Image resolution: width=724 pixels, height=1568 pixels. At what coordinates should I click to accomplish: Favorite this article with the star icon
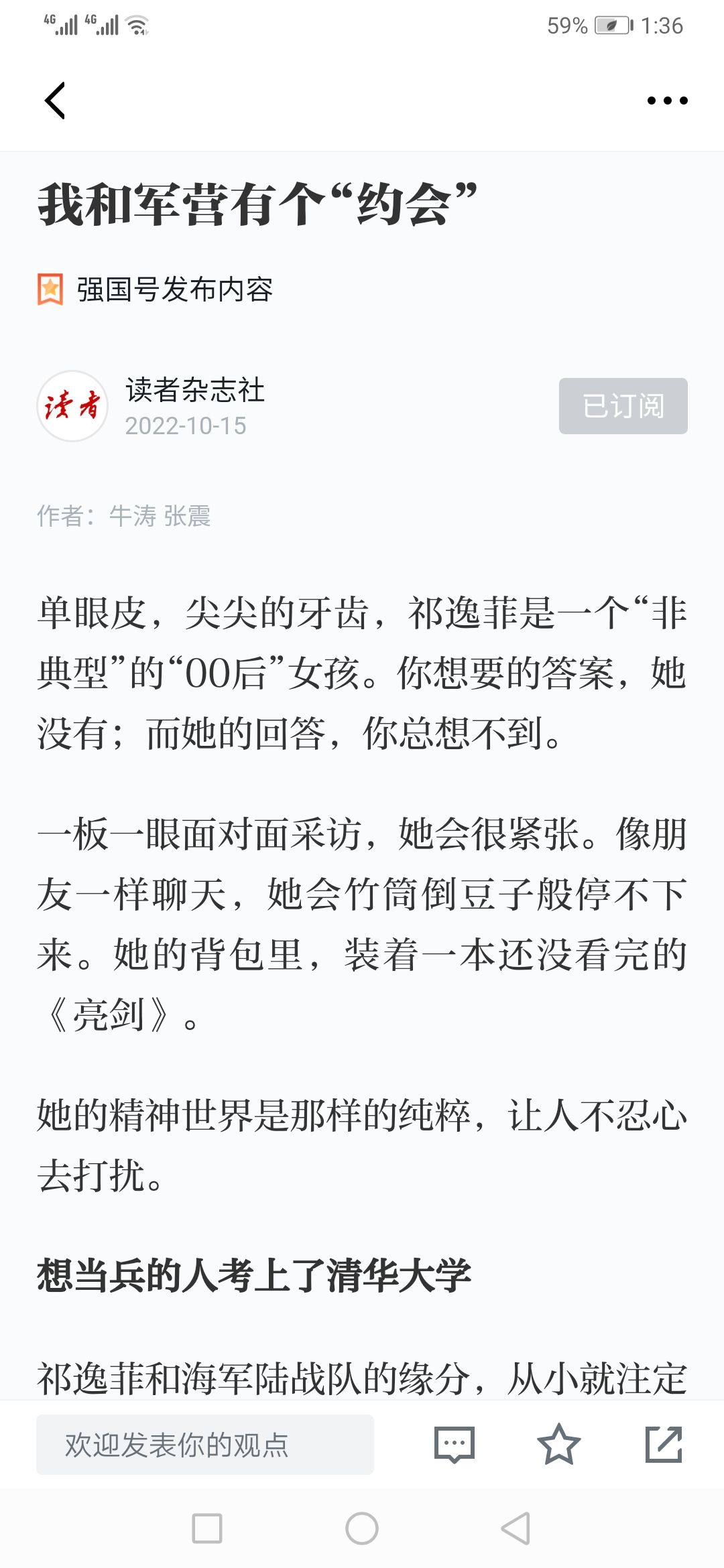(558, 1445)
